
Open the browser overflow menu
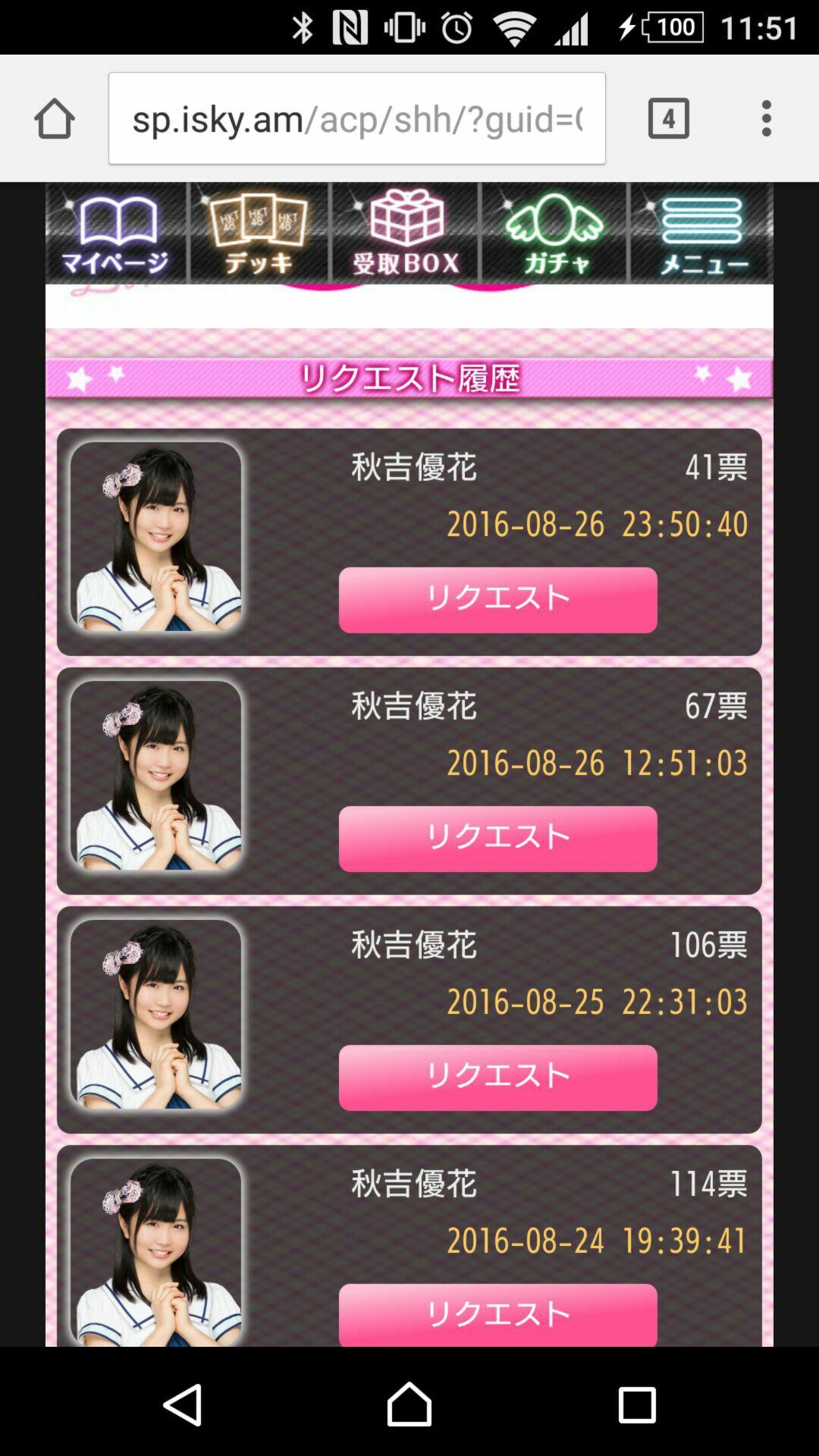(767, 118)
